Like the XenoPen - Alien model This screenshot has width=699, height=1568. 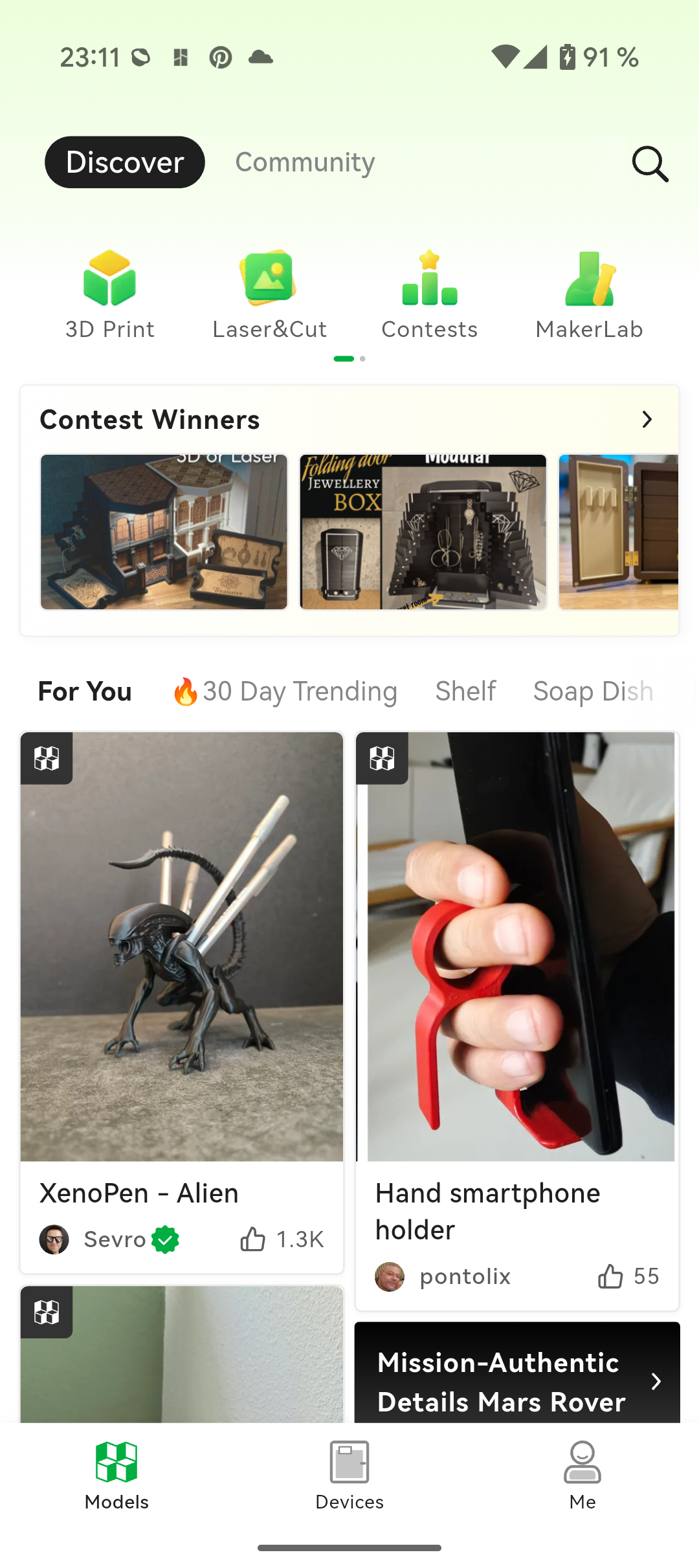(x=253, y=1239)
